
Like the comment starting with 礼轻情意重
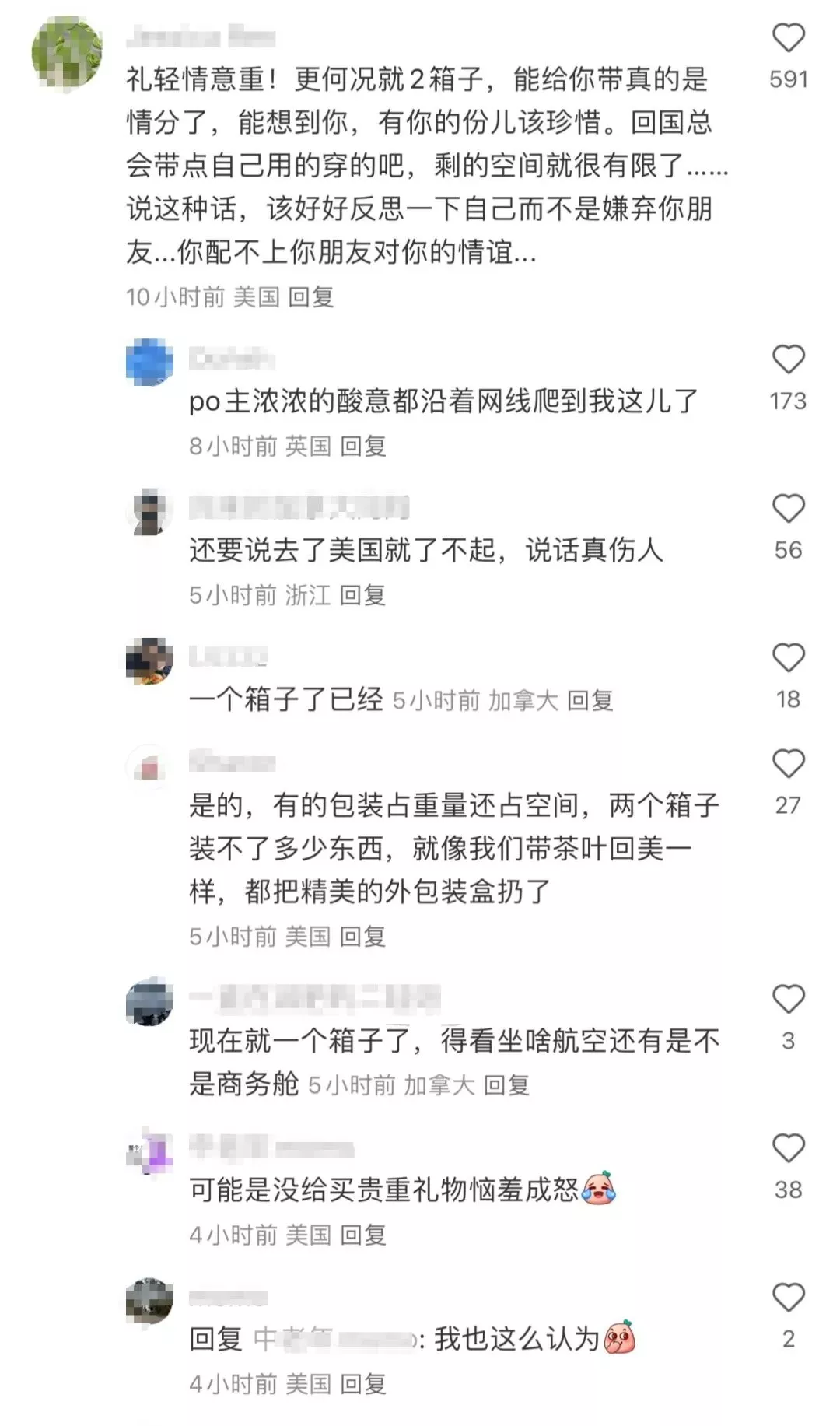(x=788, y=38)
